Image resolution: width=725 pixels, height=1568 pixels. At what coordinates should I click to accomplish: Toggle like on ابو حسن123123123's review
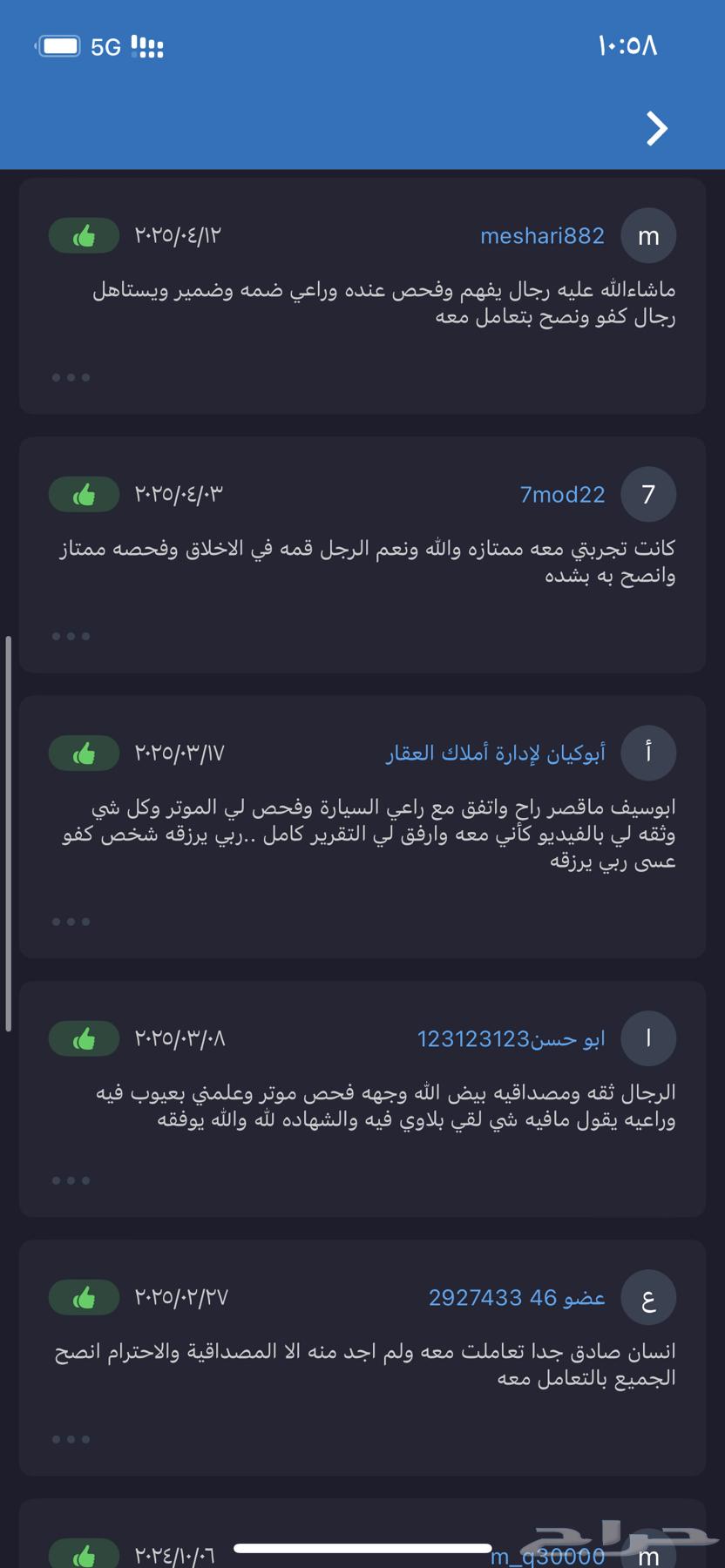pyautogui.click(x=84, y=1038)
